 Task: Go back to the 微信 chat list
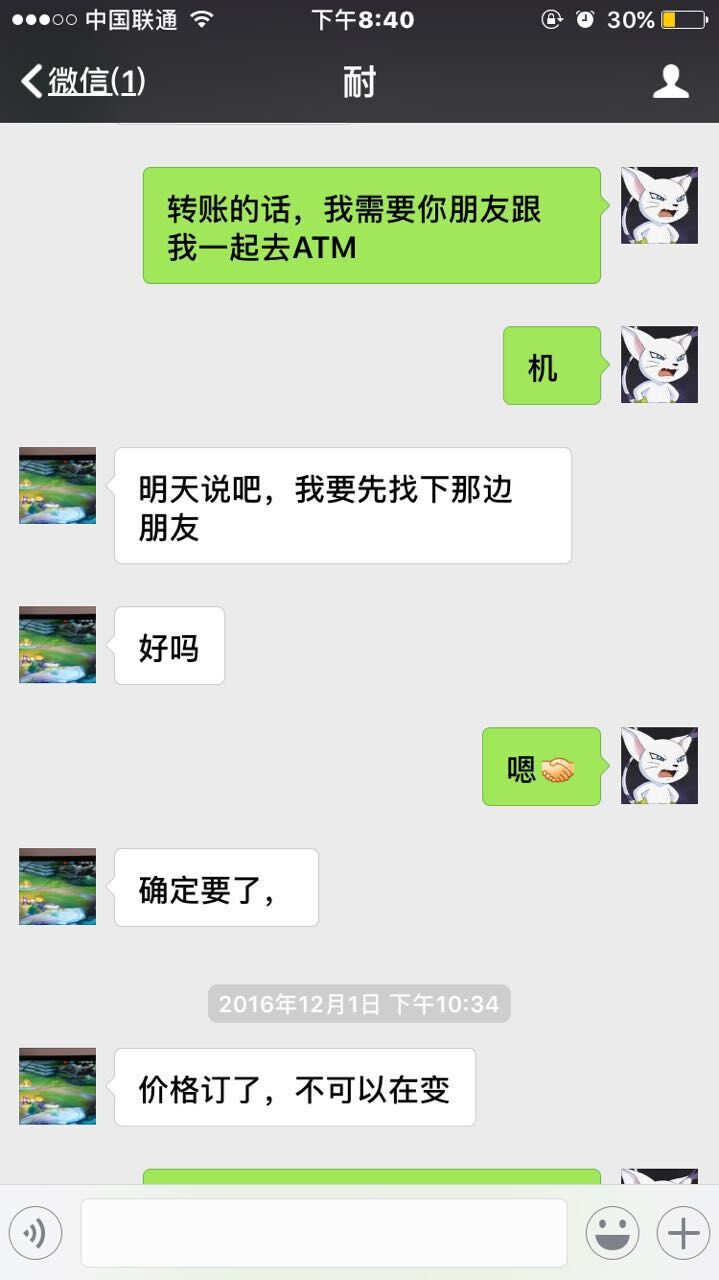pos(82,82)
